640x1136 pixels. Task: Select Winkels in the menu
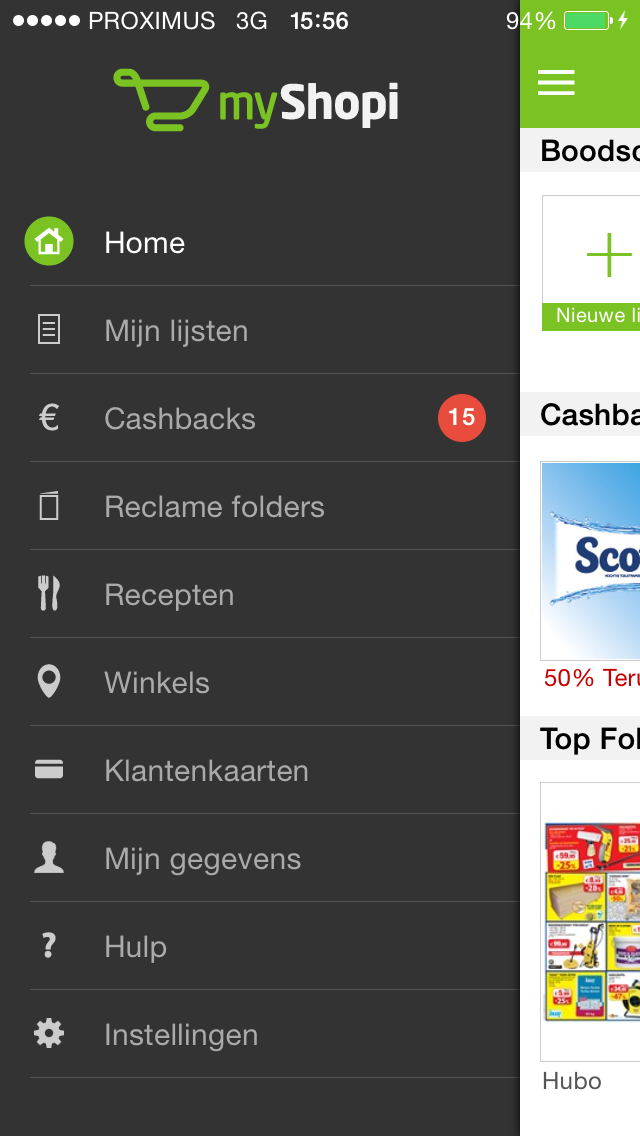(260, 682)
